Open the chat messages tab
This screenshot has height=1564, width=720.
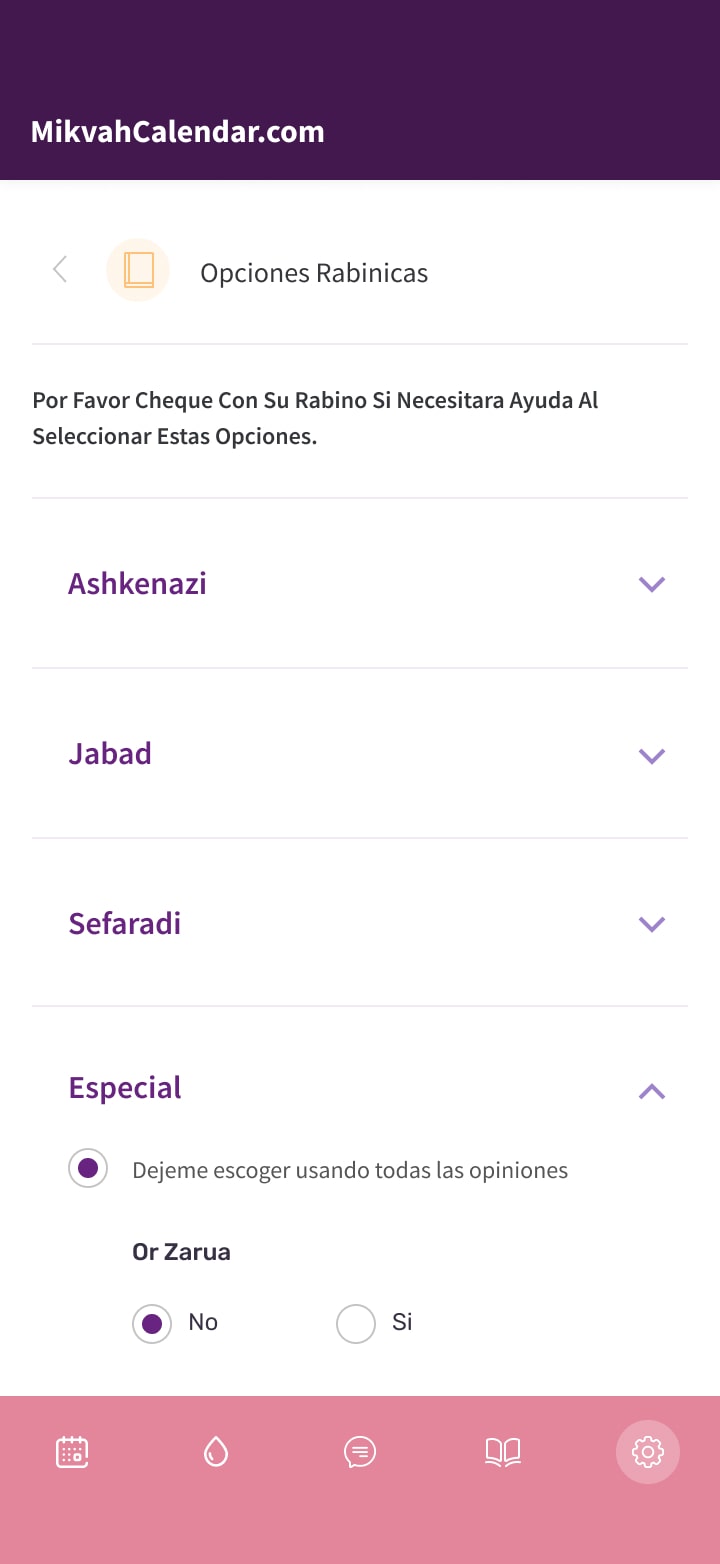point(359,1452)
